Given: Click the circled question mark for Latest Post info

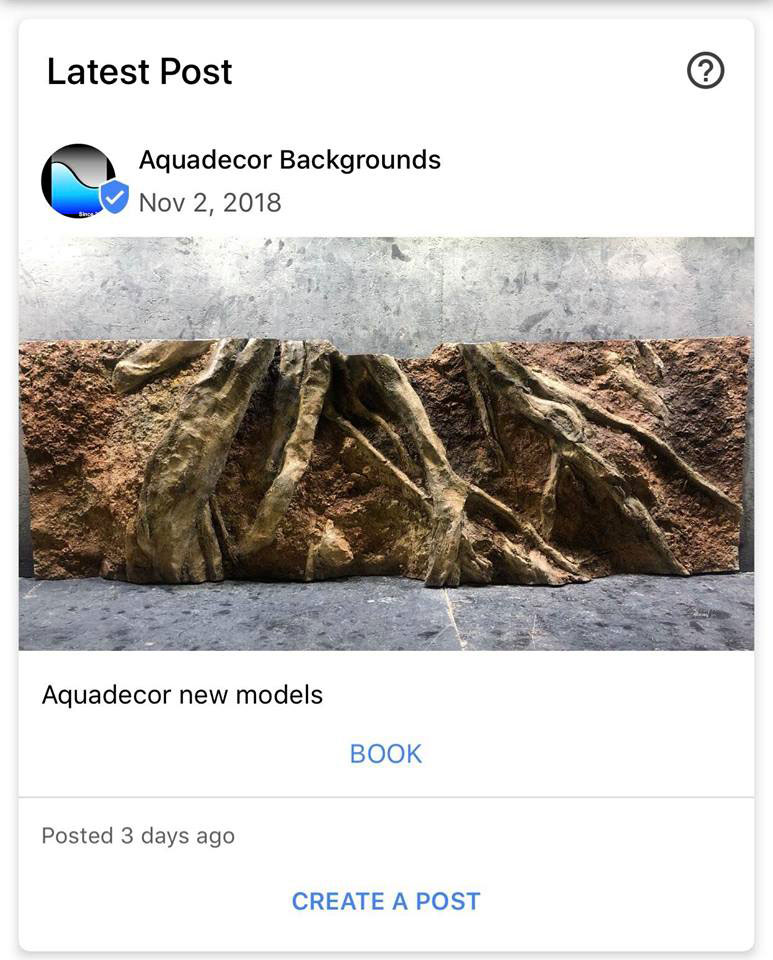Looking at the screenshot, I should point(708,69).
